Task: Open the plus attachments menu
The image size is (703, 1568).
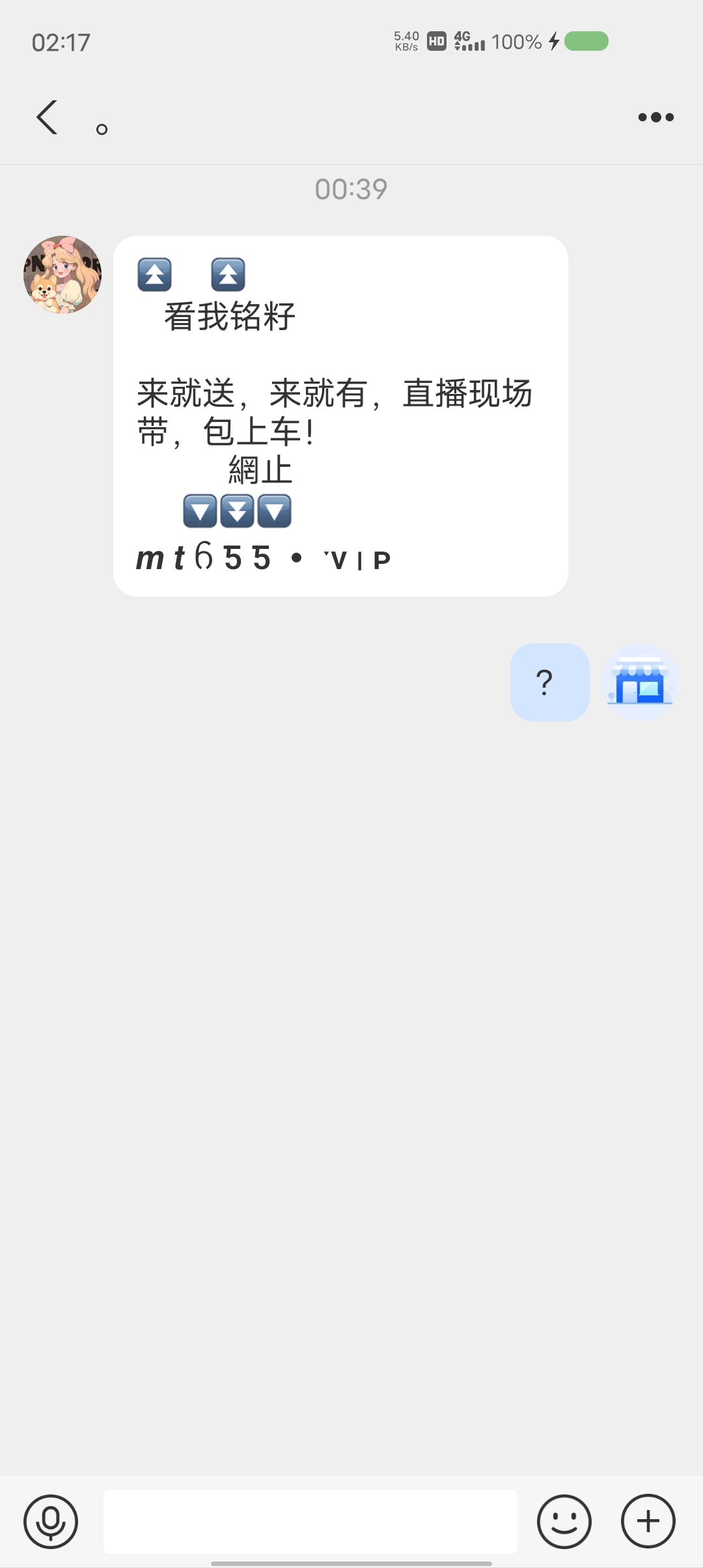Action: pyautogui.click(x=648, y=1521)
